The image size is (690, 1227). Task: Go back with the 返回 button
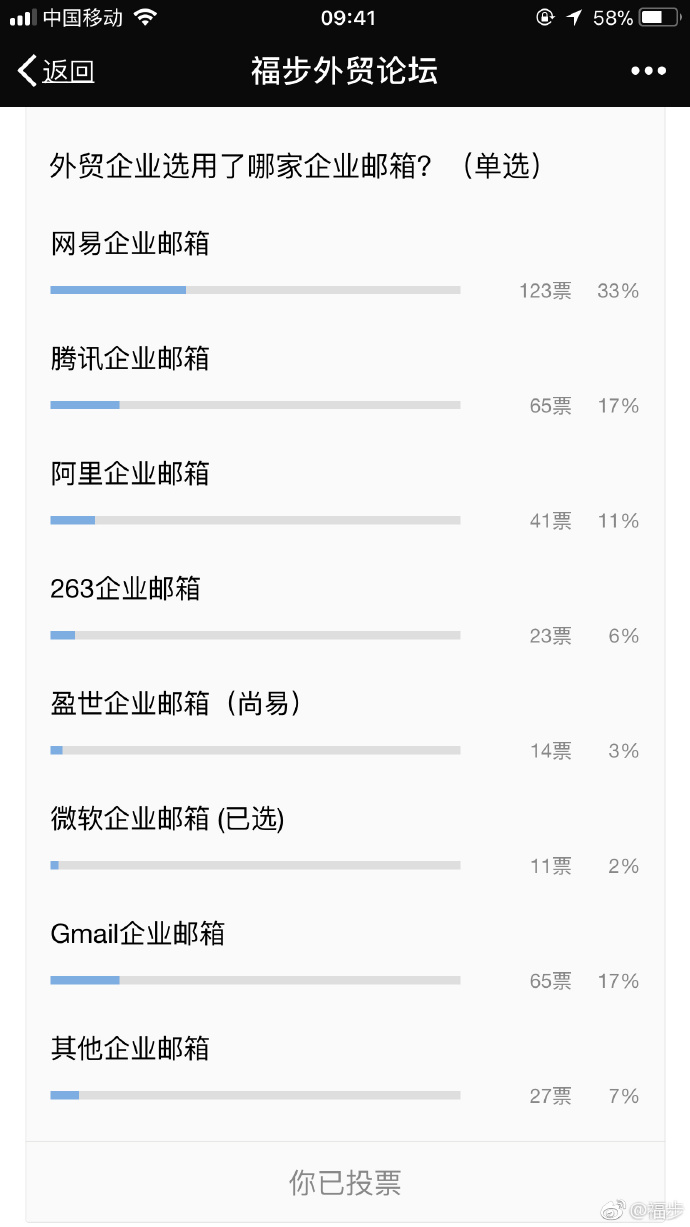click(56, 71)
